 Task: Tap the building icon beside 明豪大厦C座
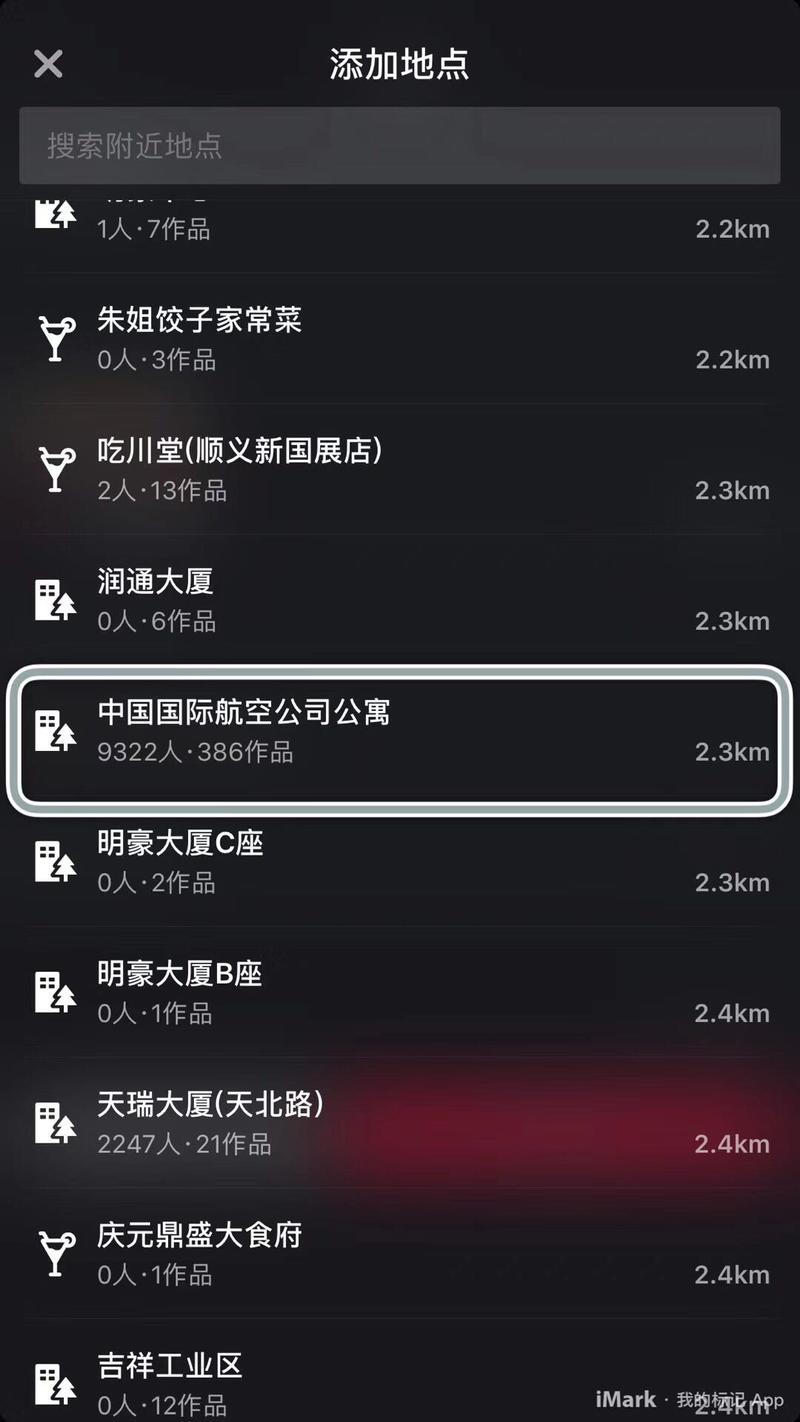(x=55, y=861)
